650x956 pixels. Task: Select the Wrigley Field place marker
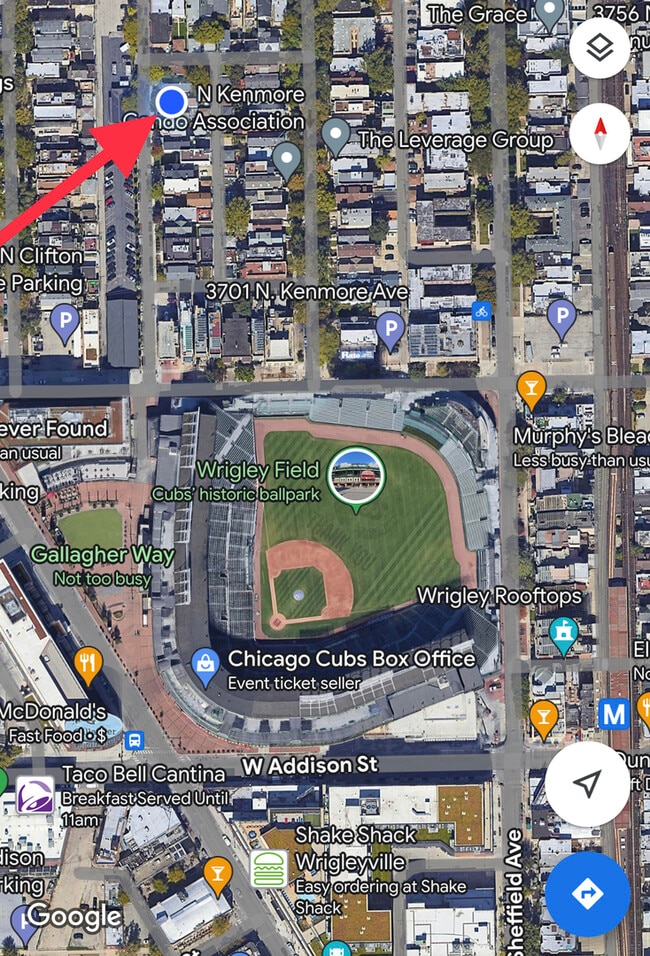355,476
